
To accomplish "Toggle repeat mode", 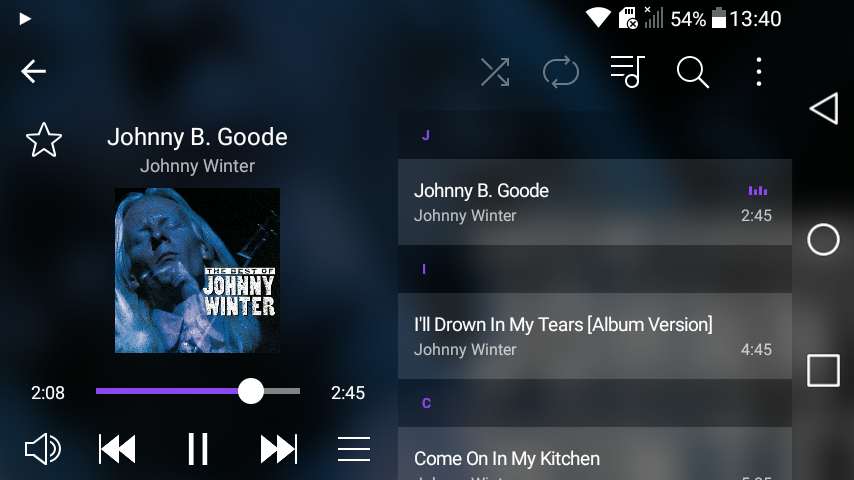I will coord(561,71).
